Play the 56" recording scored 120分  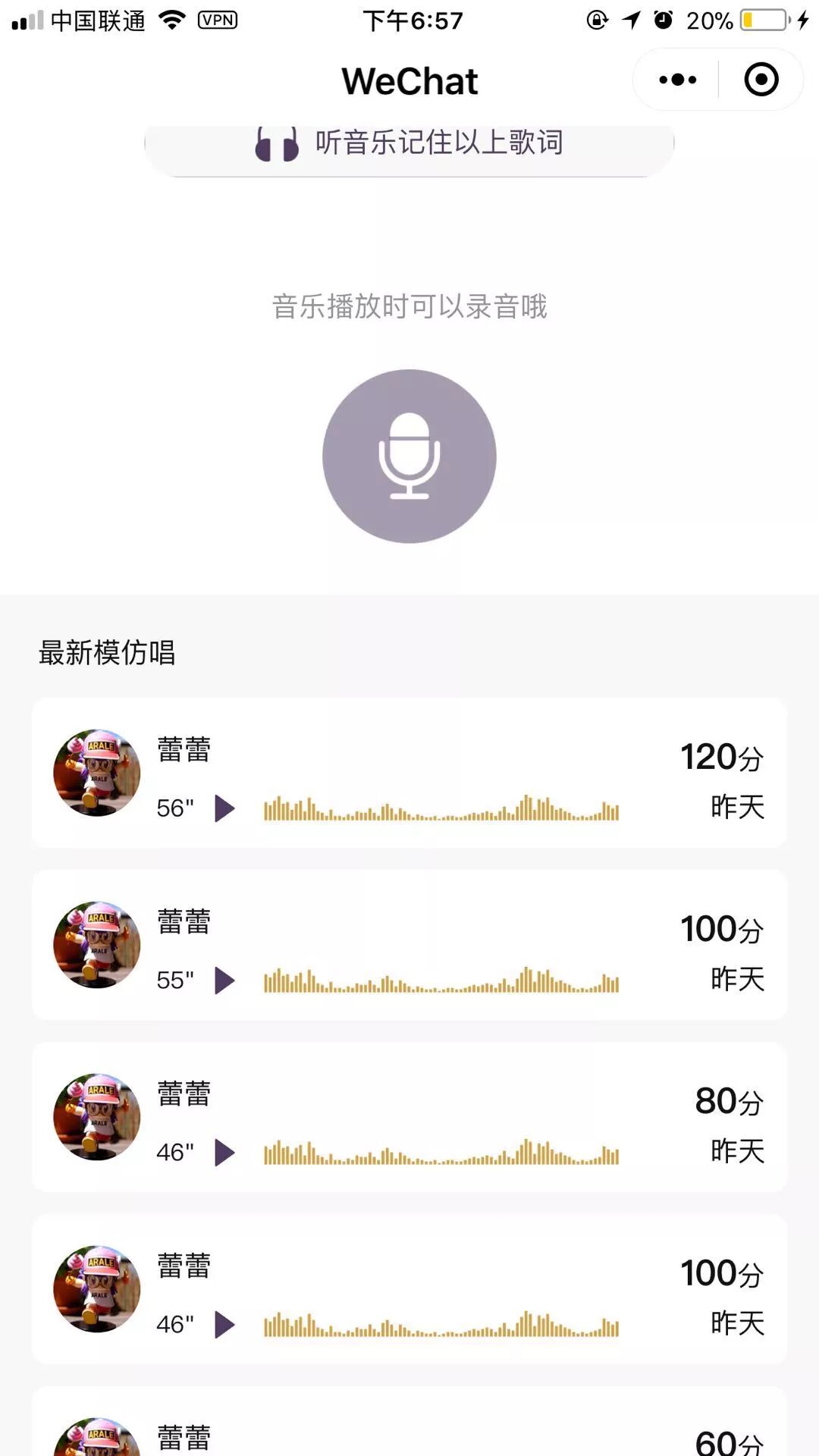(x=224, y=808)
